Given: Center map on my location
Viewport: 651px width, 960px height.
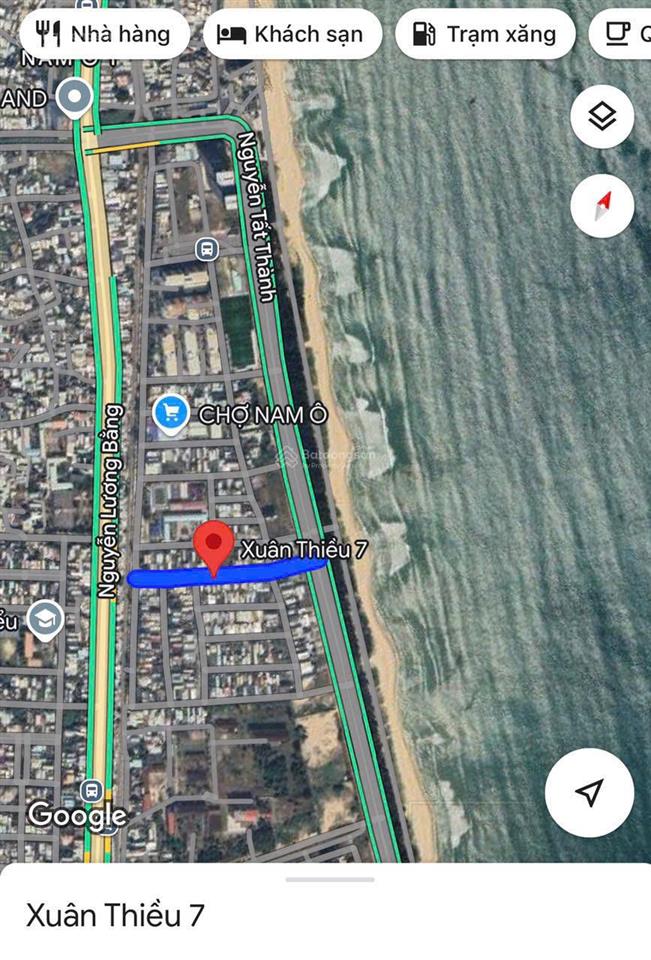Looking at the screenshot, I should (x=589, y=792).
